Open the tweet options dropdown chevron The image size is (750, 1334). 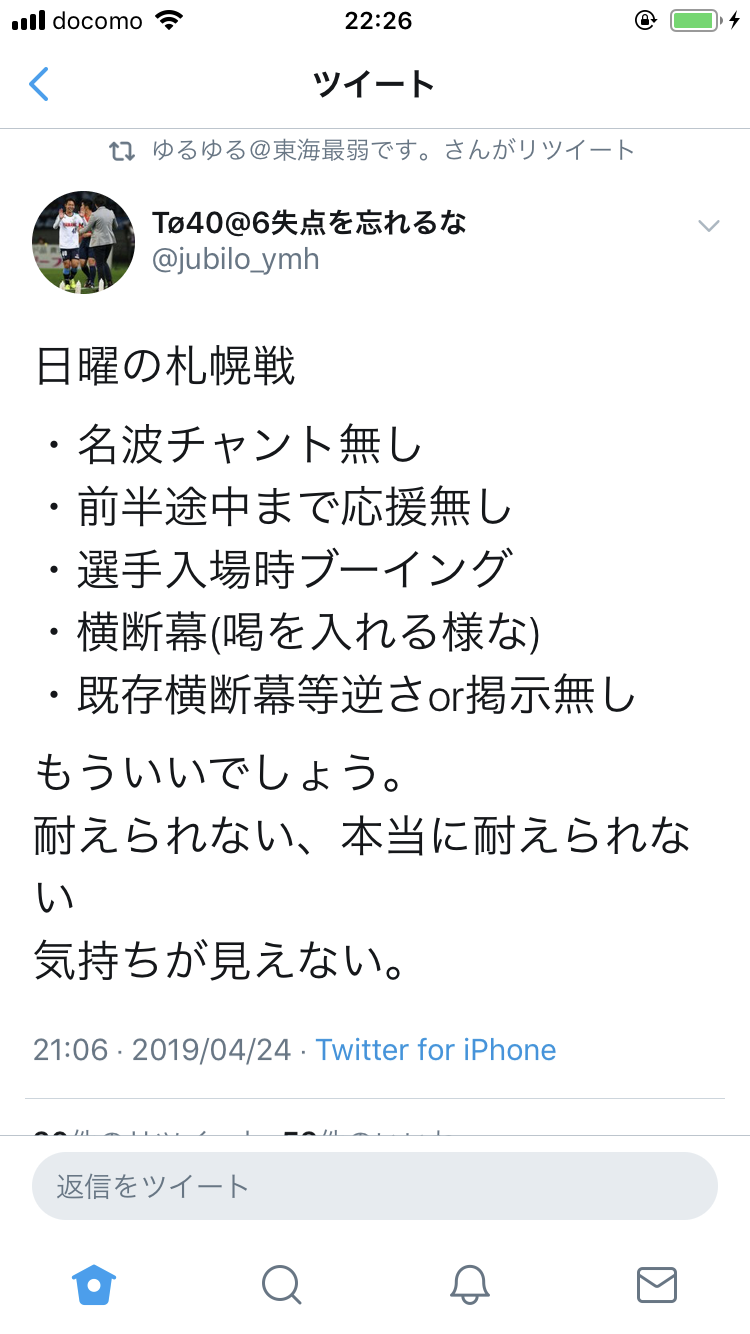click(x=709, y=227)
